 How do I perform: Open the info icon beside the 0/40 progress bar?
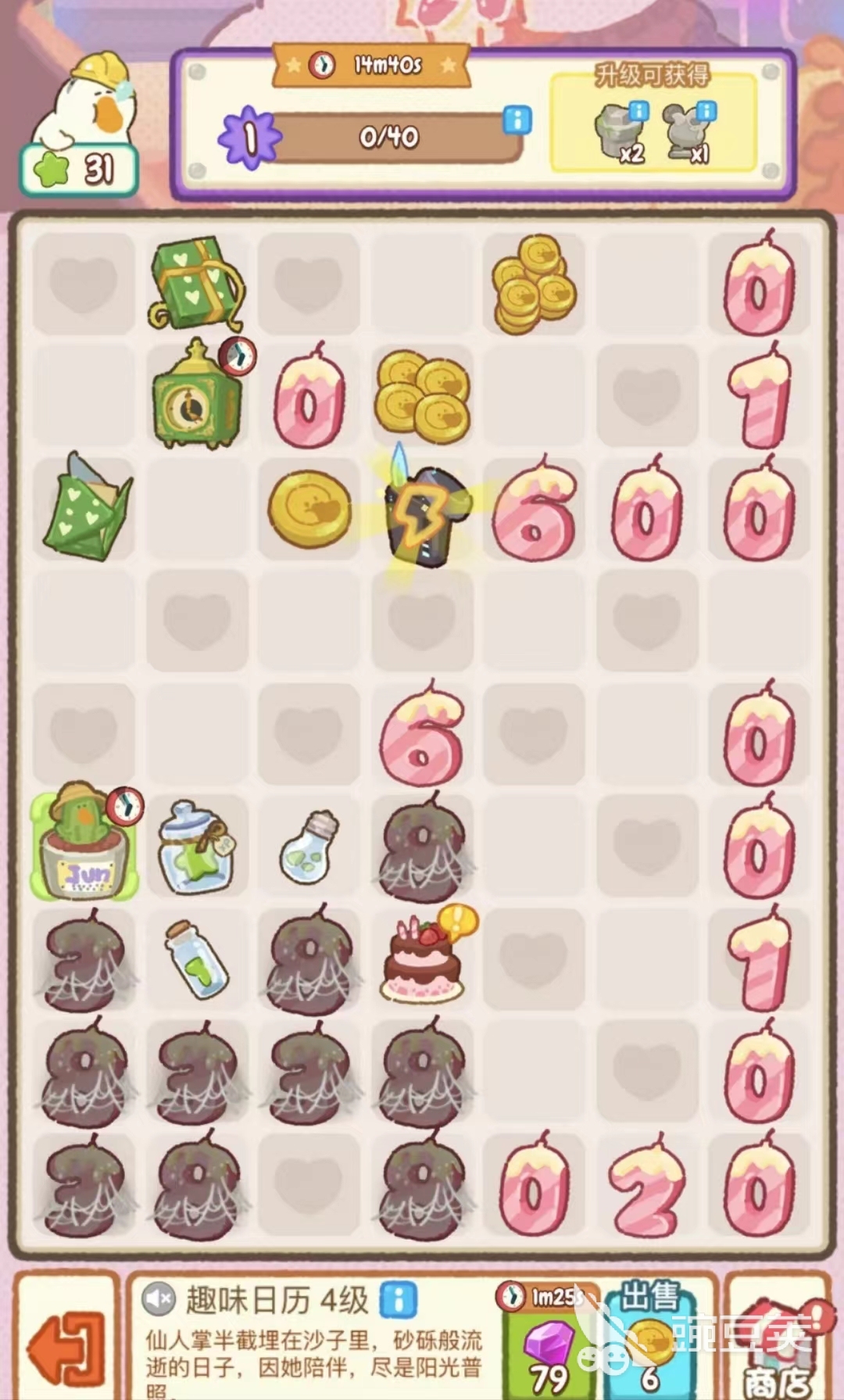(517, 120)
